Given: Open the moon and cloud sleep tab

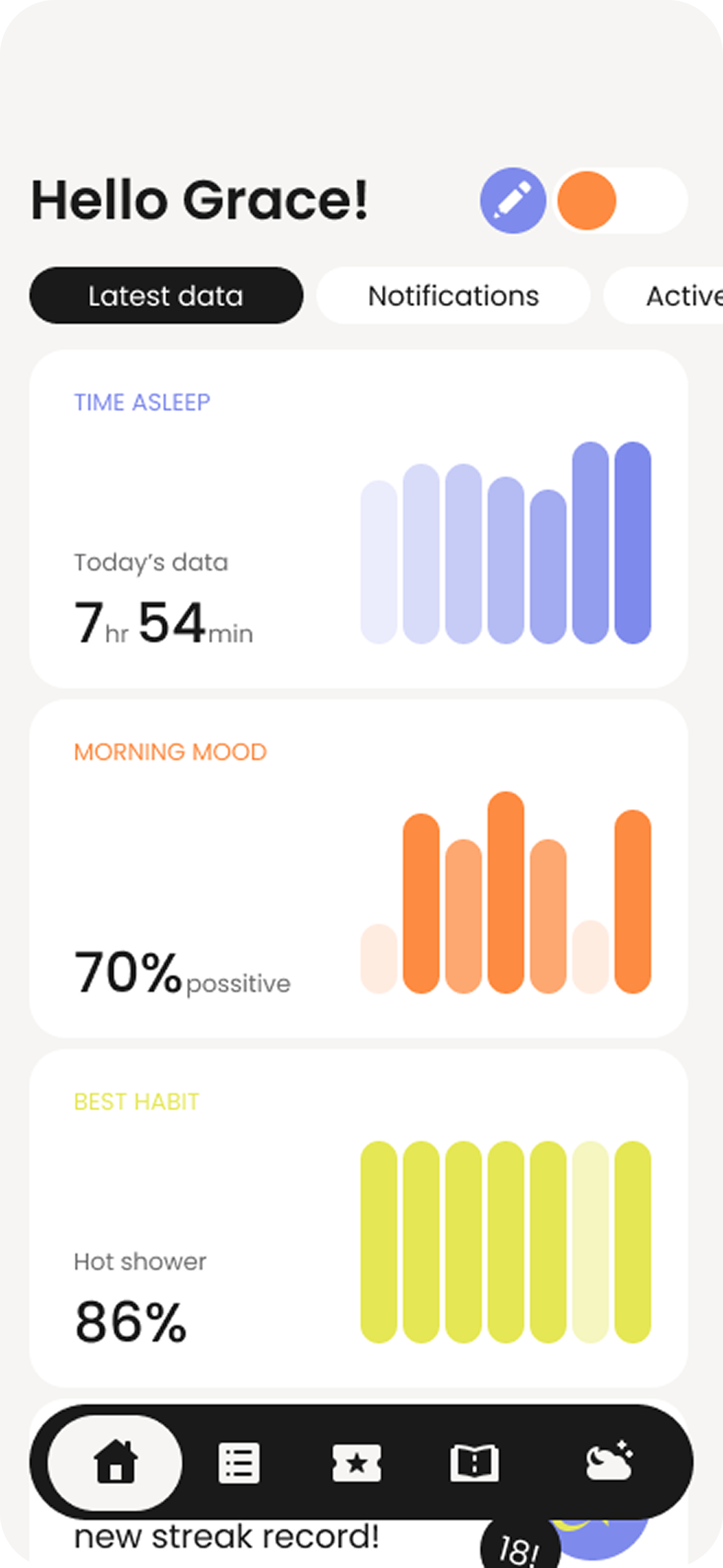Looking at the screenshot, I should 608,1461.
